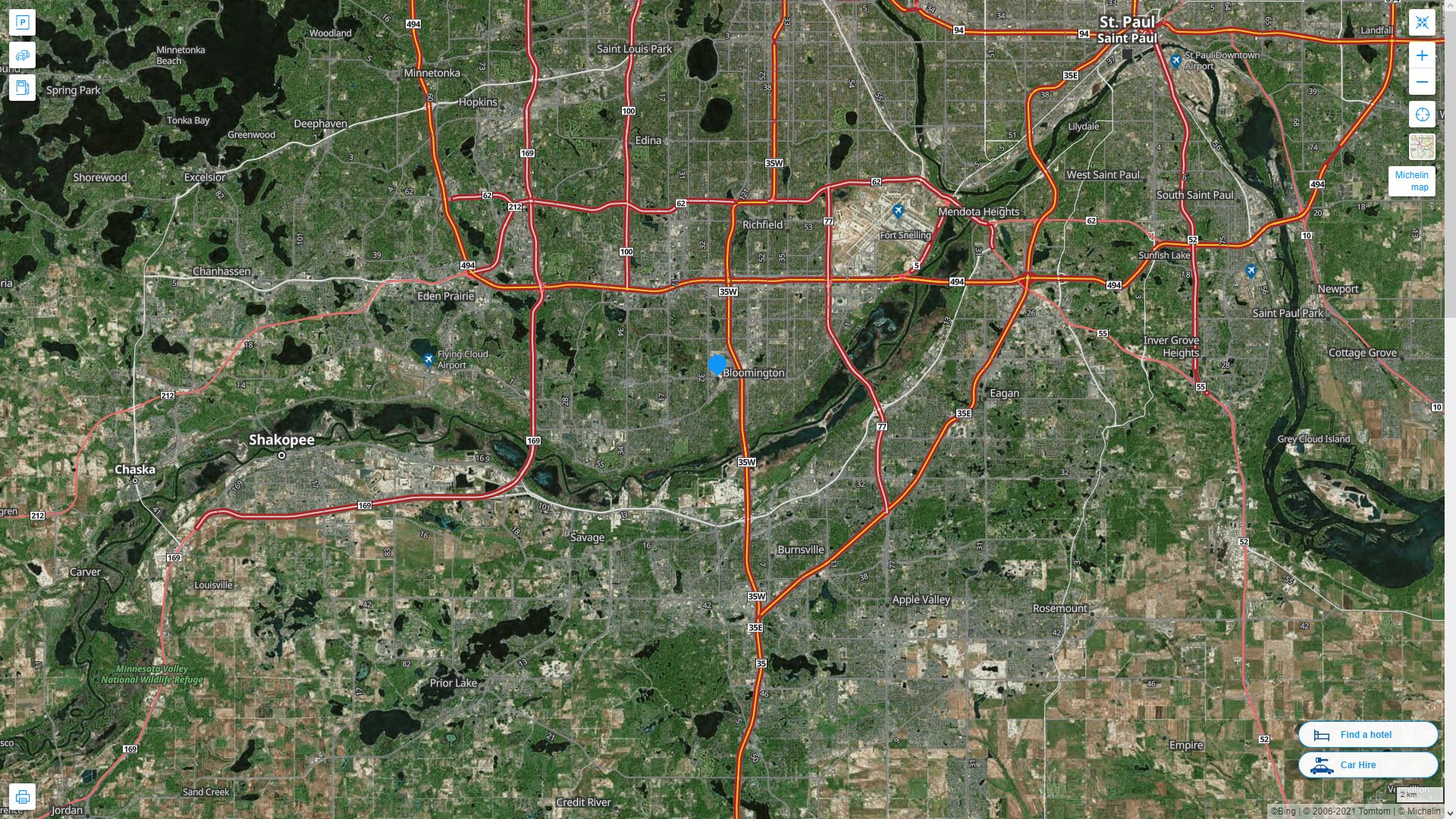Toggle the traffic layer icon
This screenshot has width=1456, height=819.
(22, 55)
